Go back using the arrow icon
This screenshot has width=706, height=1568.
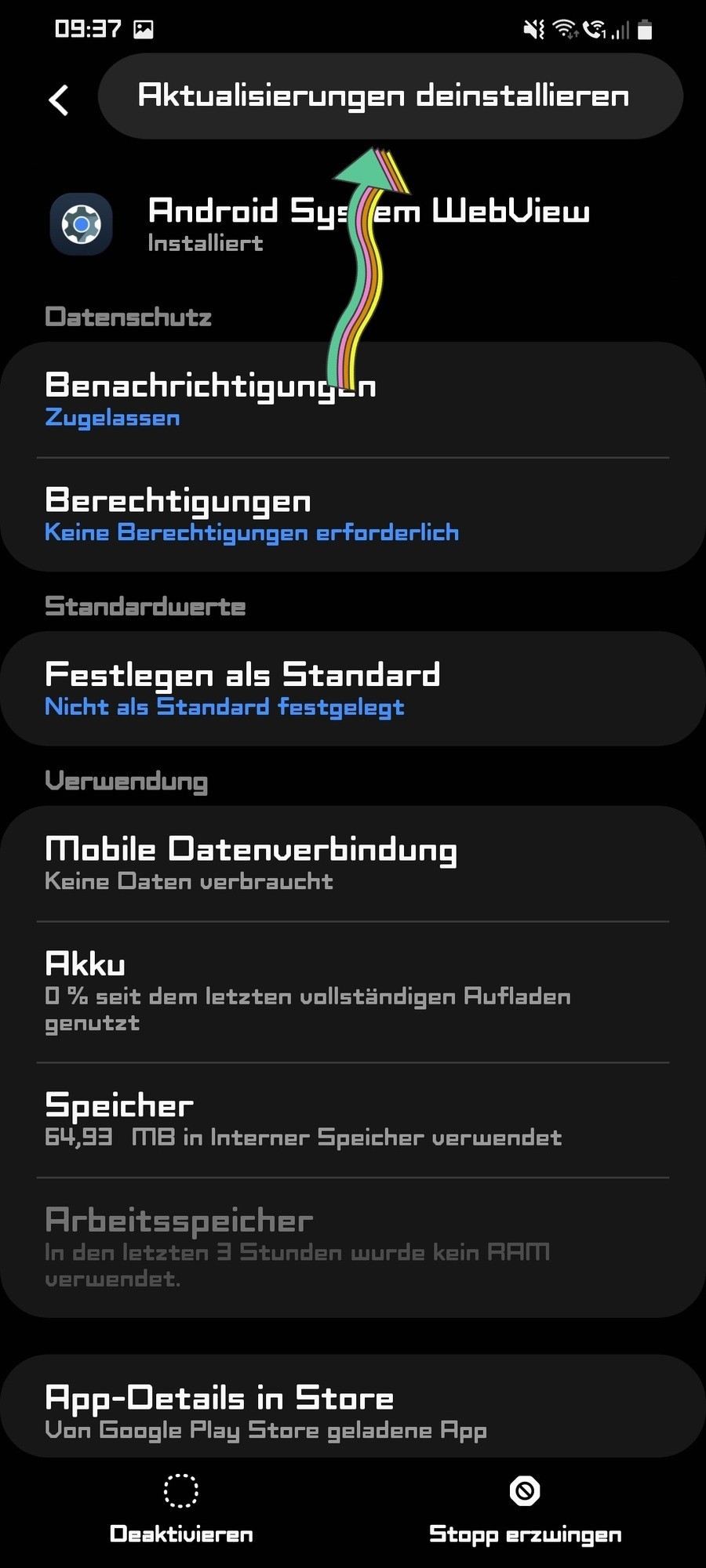pyautogui.click(x=59, y=100)
